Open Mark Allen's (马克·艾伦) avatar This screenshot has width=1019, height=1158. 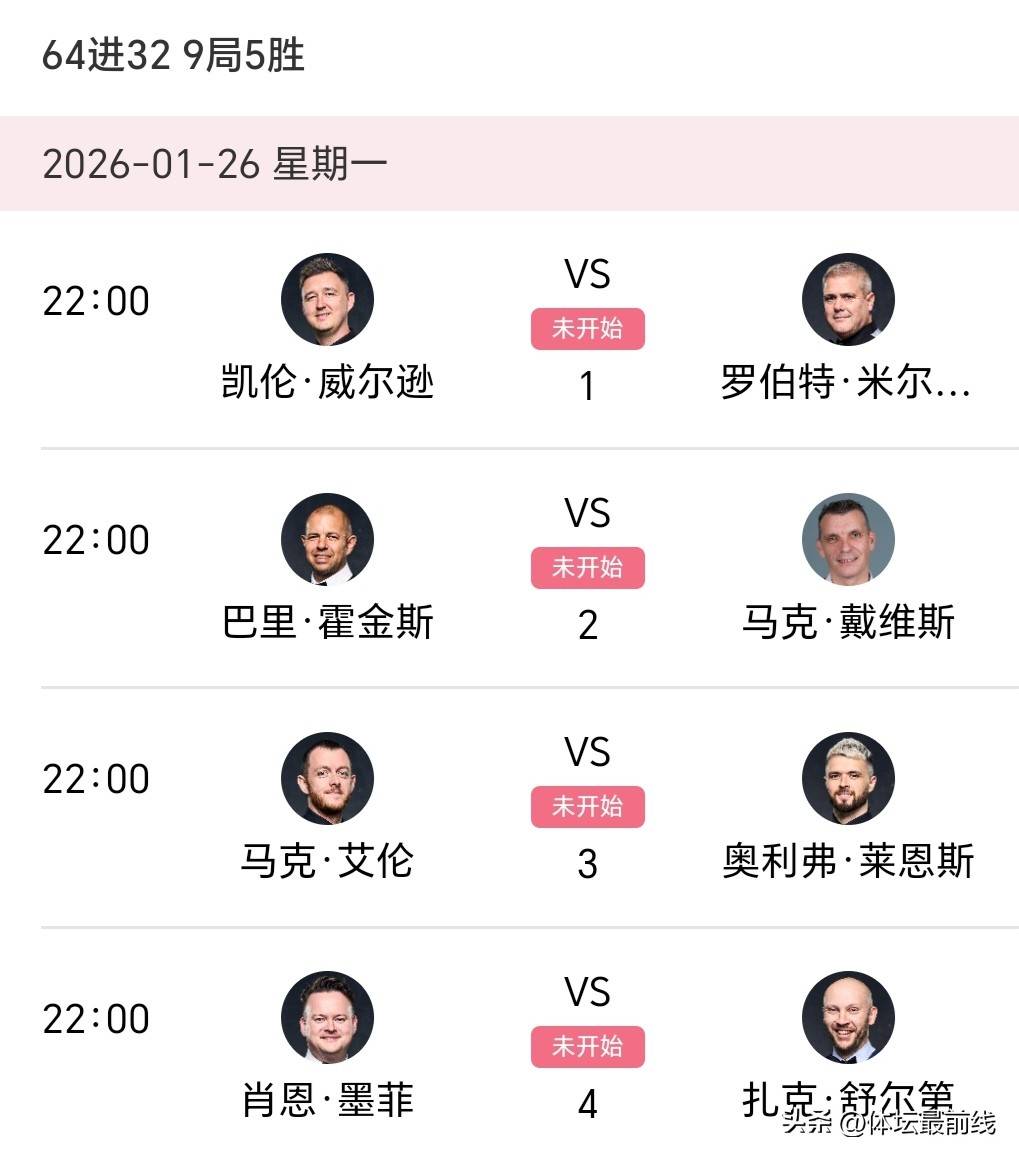click(327, 777)
